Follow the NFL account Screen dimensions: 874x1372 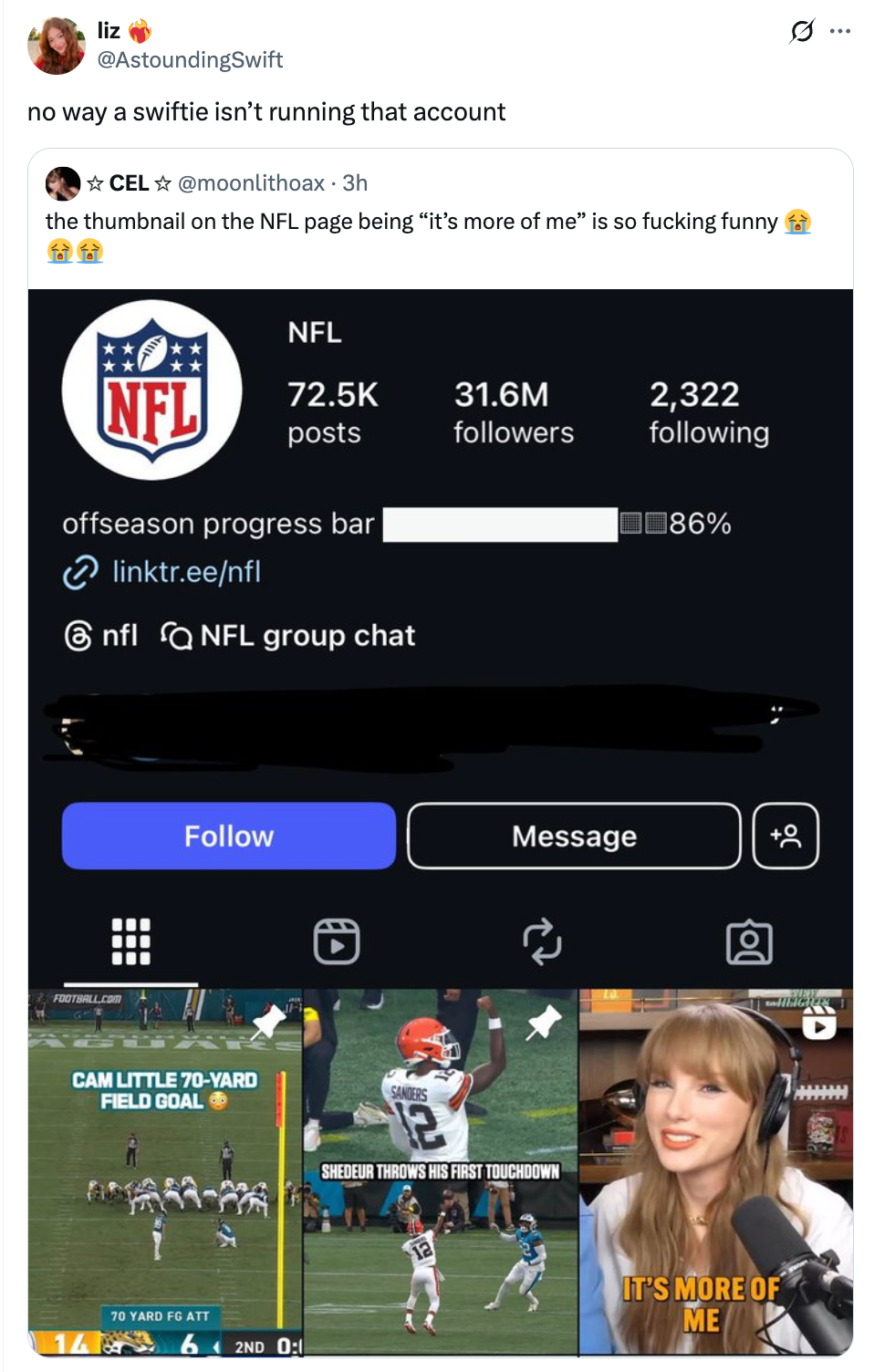[228, 836]
